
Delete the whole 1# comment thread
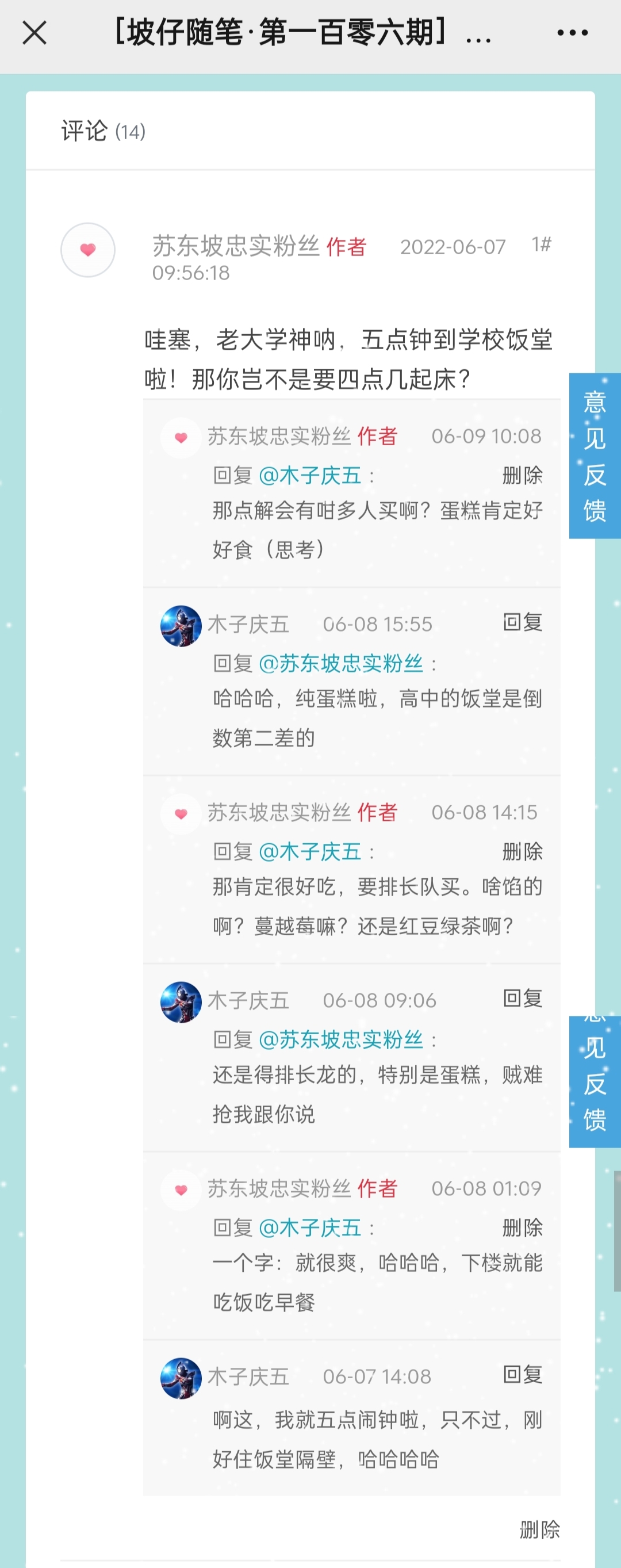(x=539, y=1529)
